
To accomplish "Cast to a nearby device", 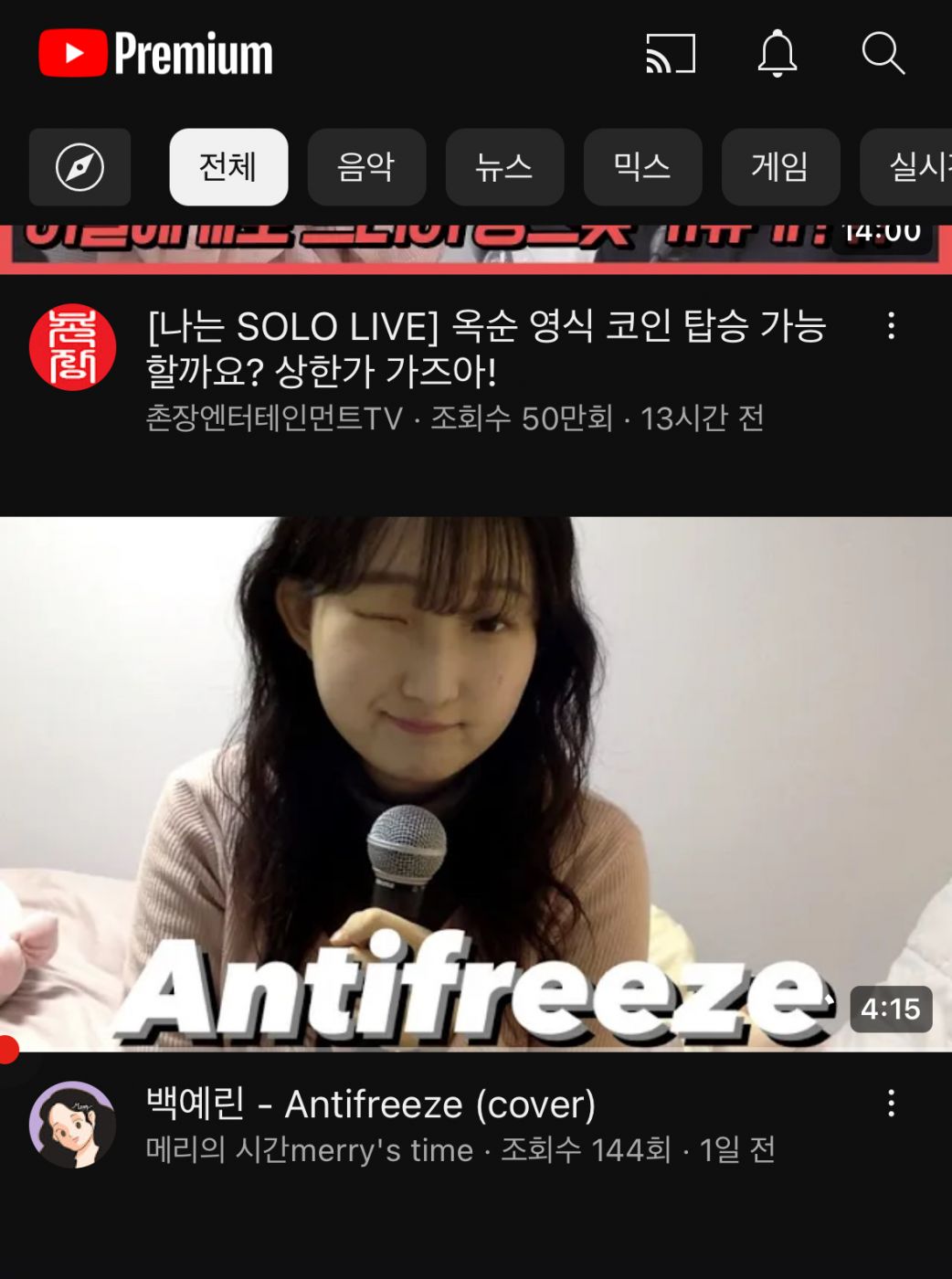I will 671,54.
